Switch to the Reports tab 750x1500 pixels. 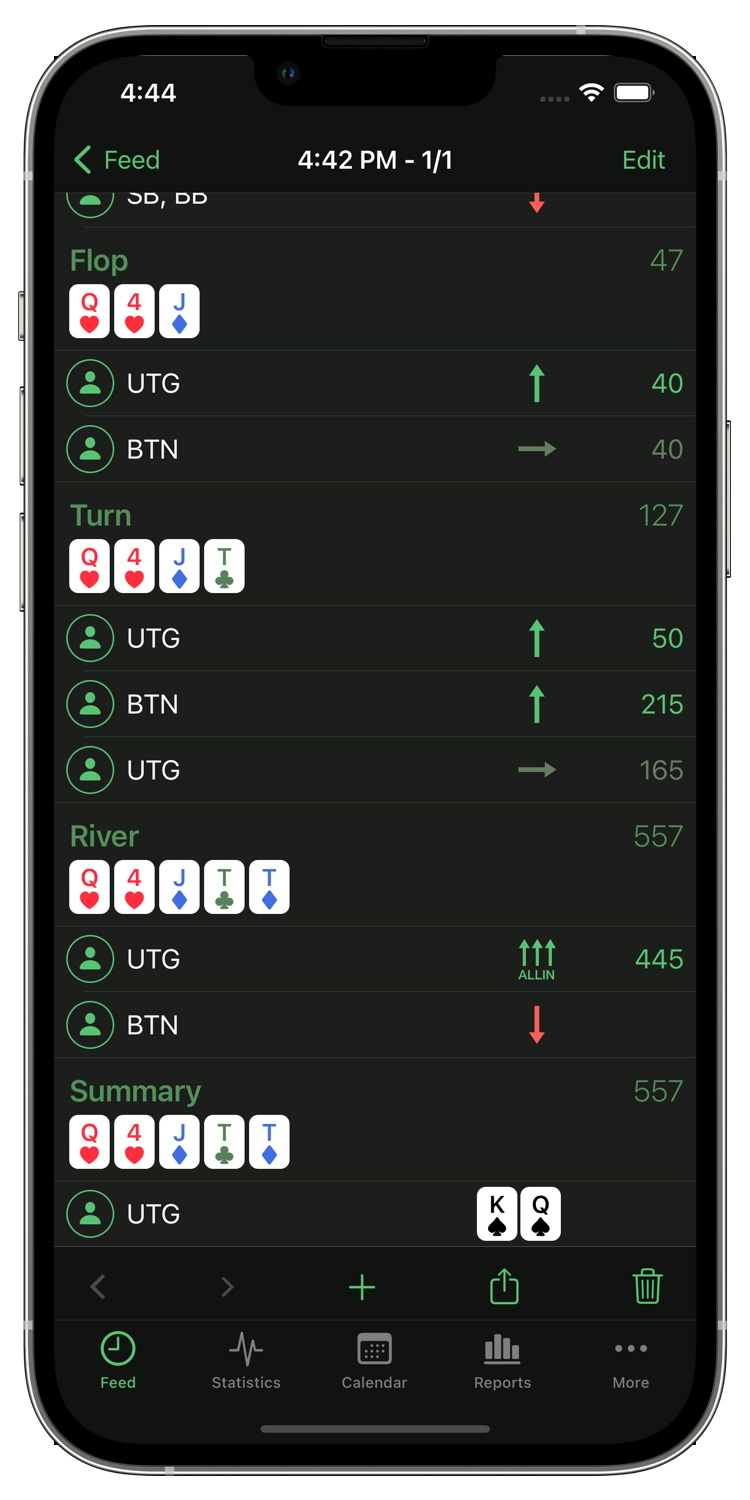[502, 1360]
